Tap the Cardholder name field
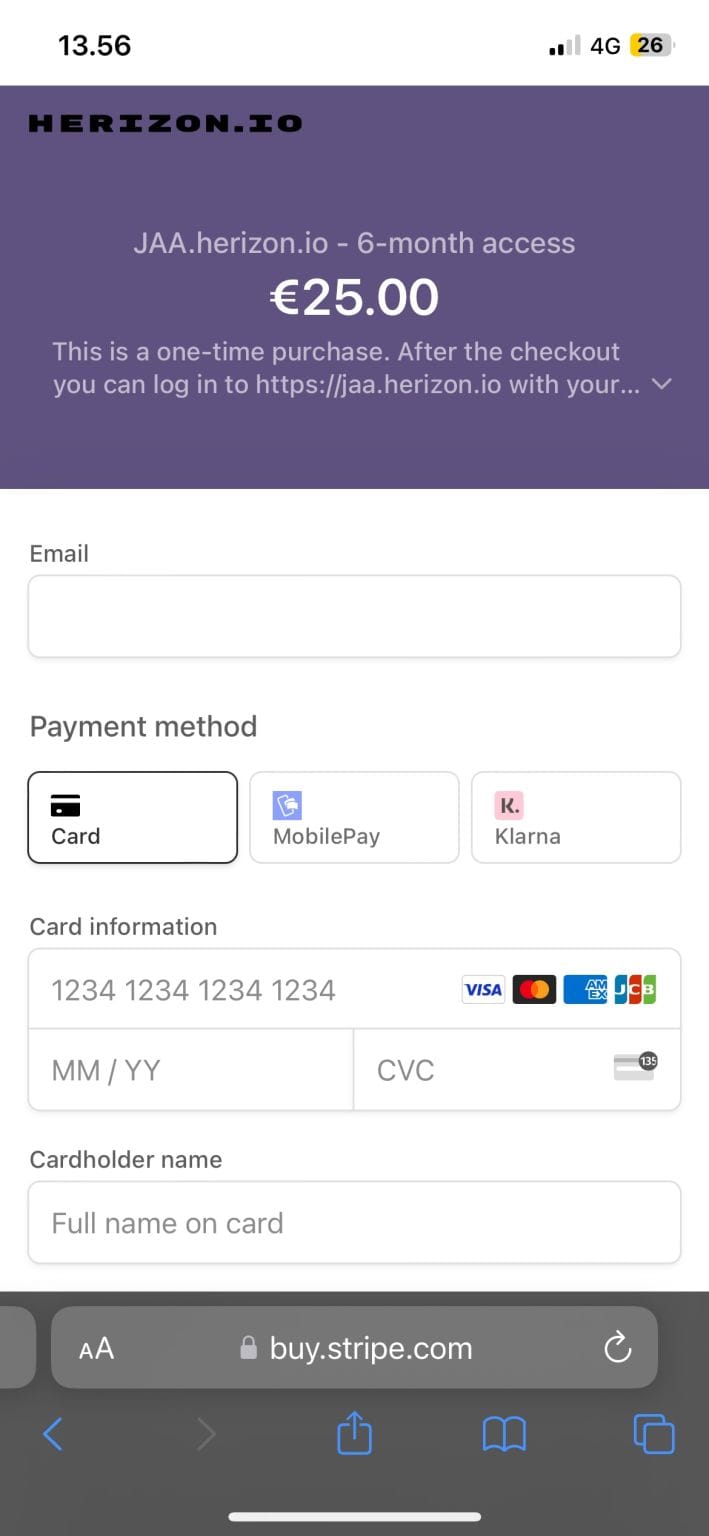Image resolution: width=709 pixels, height=1536 pixels. tap(354, 1223)
